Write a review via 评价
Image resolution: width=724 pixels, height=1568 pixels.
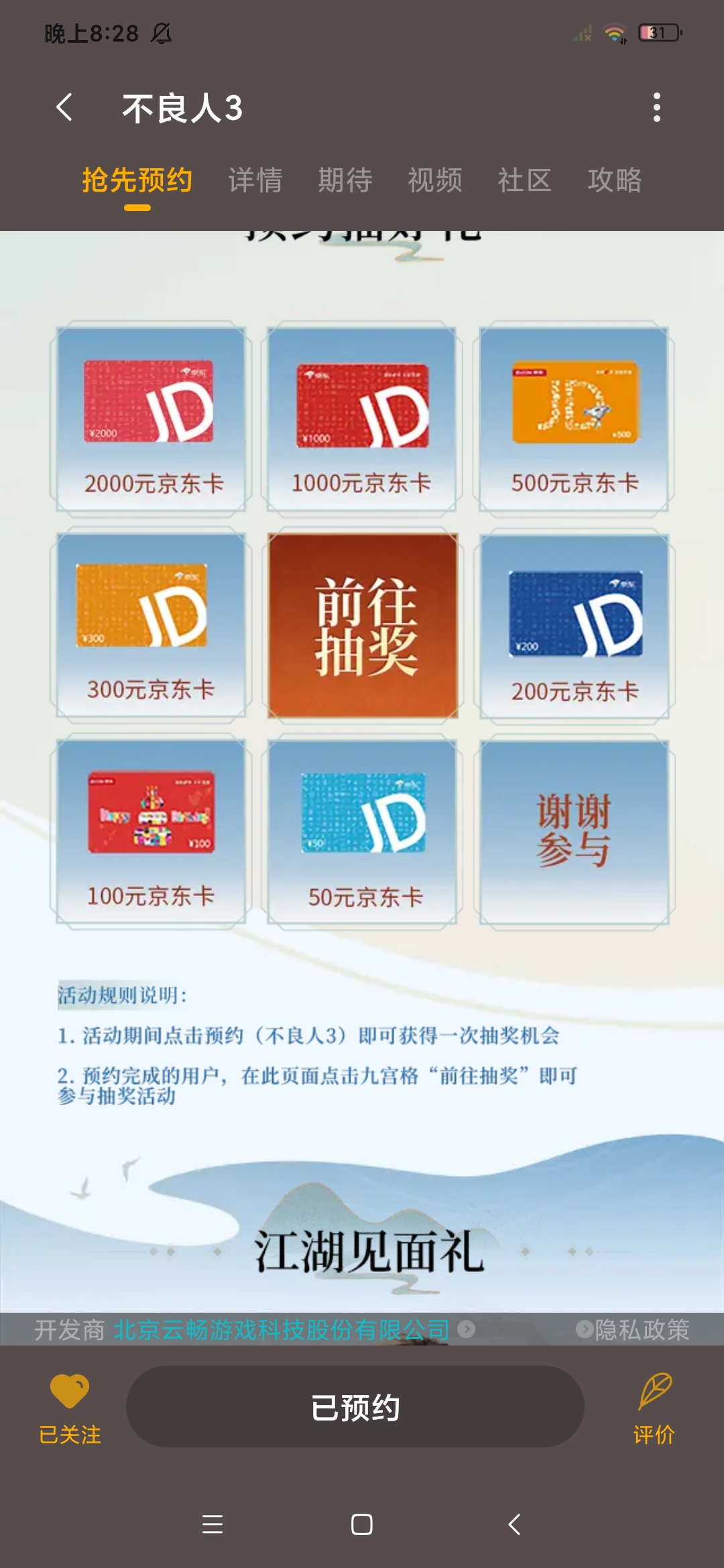654,1407
